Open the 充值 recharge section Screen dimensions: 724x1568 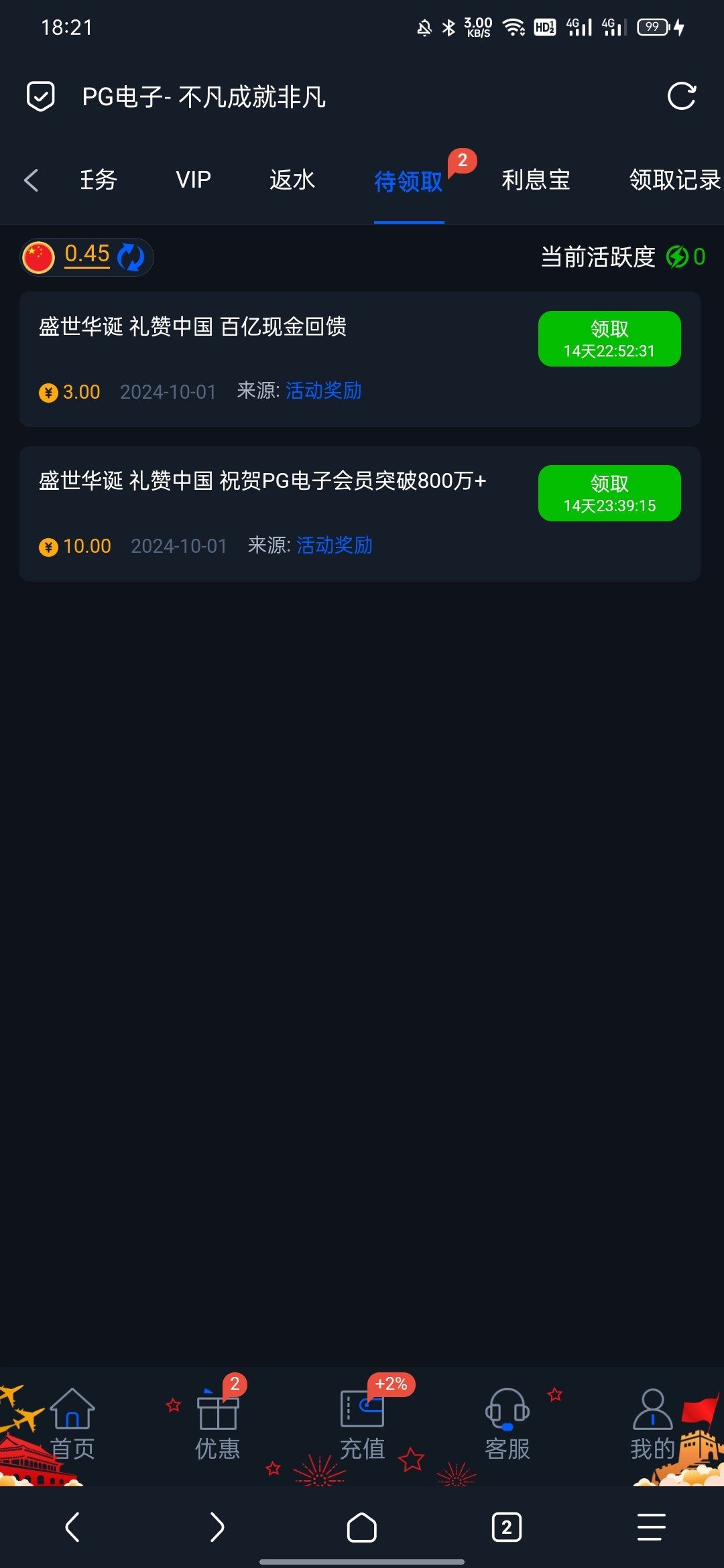point(362,1425)
